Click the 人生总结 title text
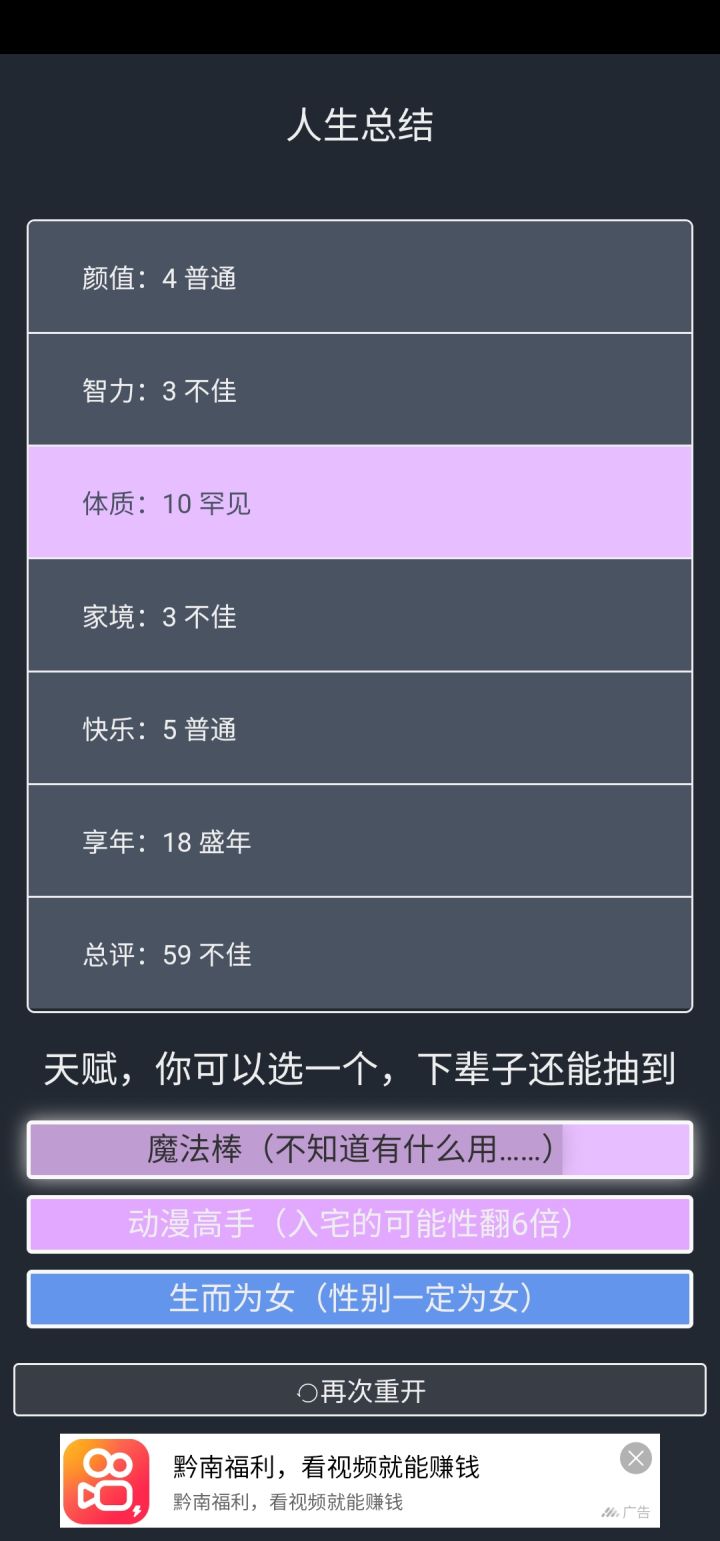 (360, 123)
